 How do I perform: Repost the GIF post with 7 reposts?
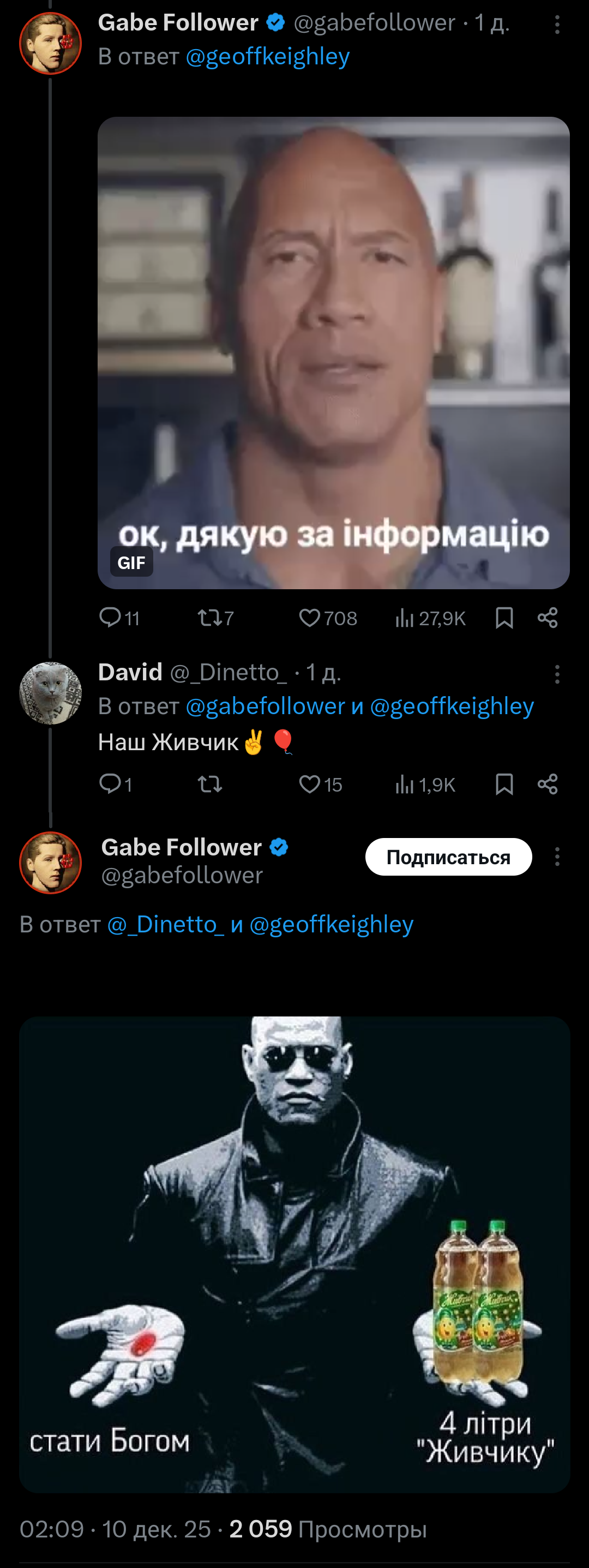pos(210,619)
